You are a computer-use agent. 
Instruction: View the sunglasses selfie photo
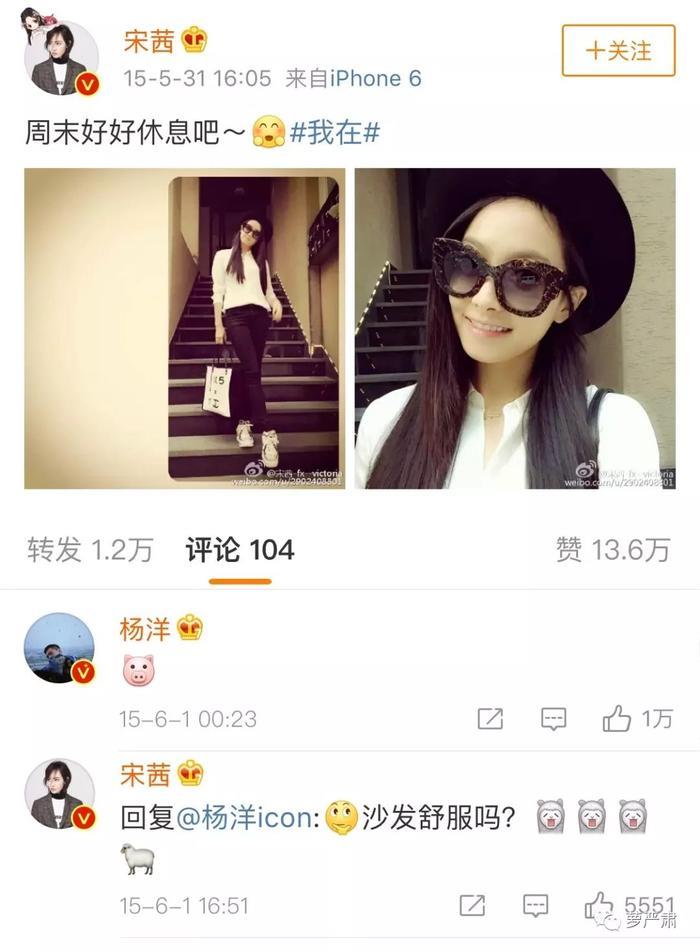515,328
